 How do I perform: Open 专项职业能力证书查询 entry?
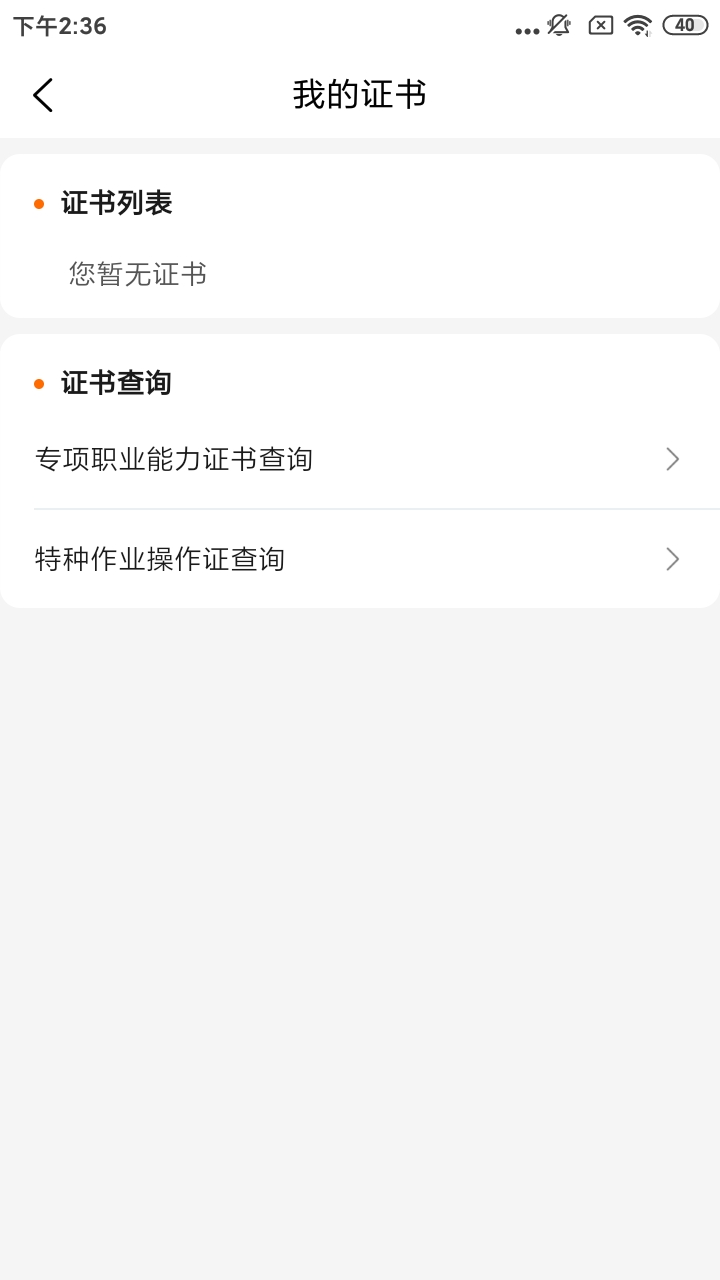pos(175,459)
